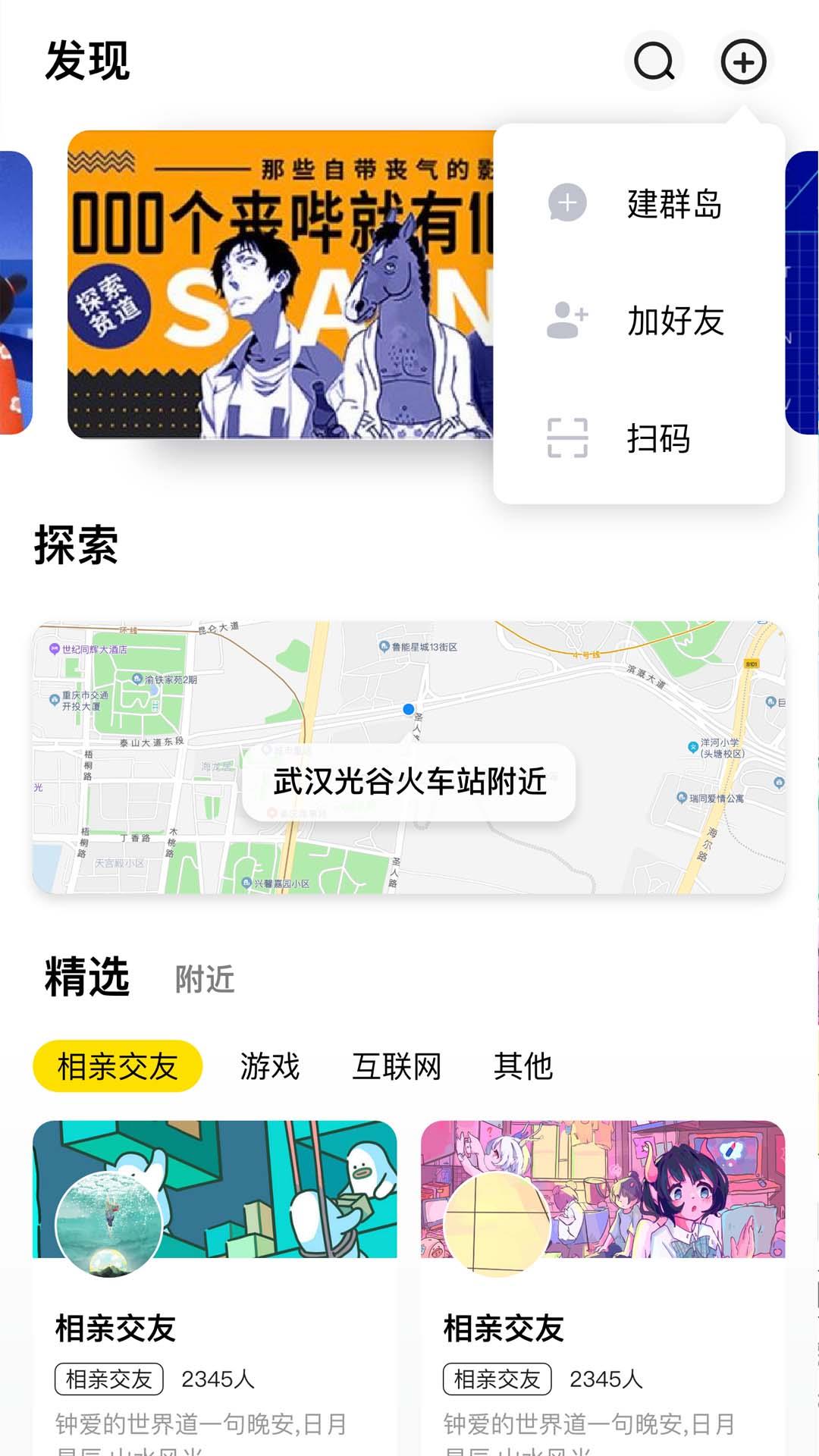
Task: Switch to the 精选 tab
Action: pyautogui.click(x=87, y=976)
